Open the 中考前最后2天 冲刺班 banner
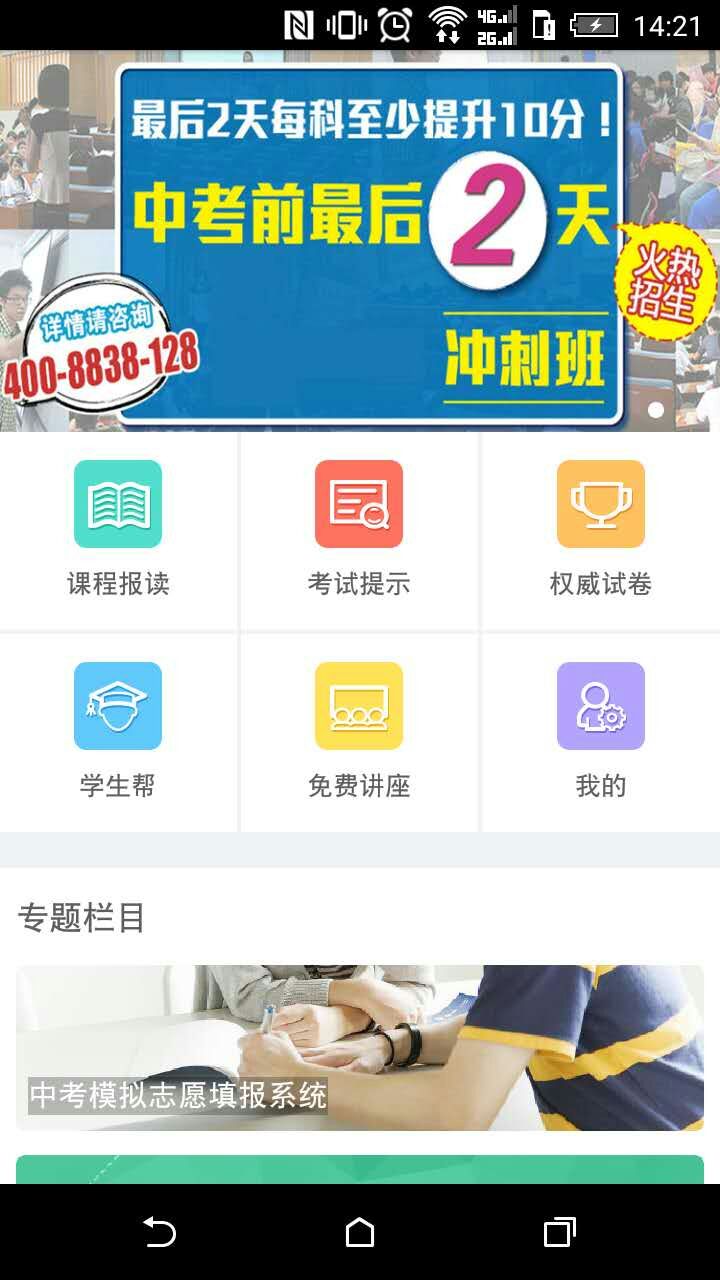 point(360,240)
